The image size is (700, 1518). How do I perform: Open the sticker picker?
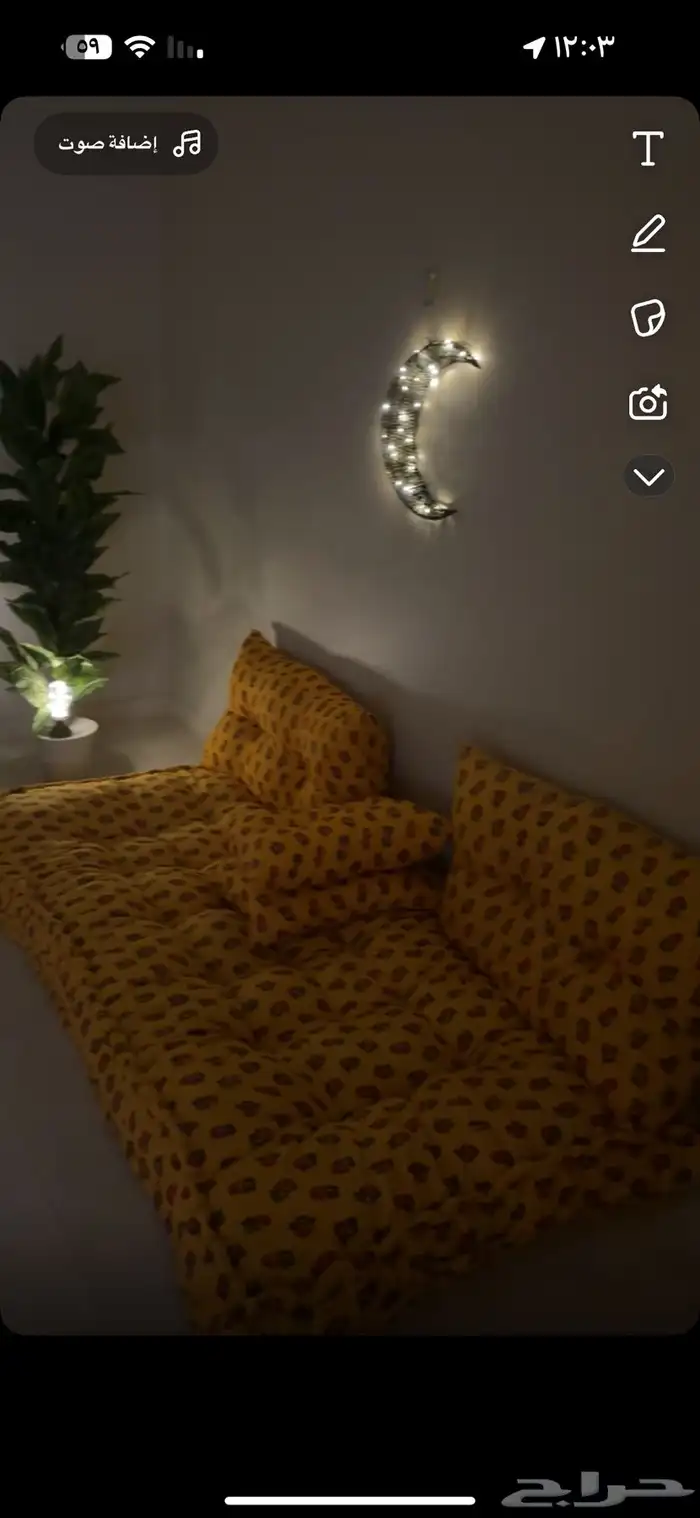click(648, 318)
